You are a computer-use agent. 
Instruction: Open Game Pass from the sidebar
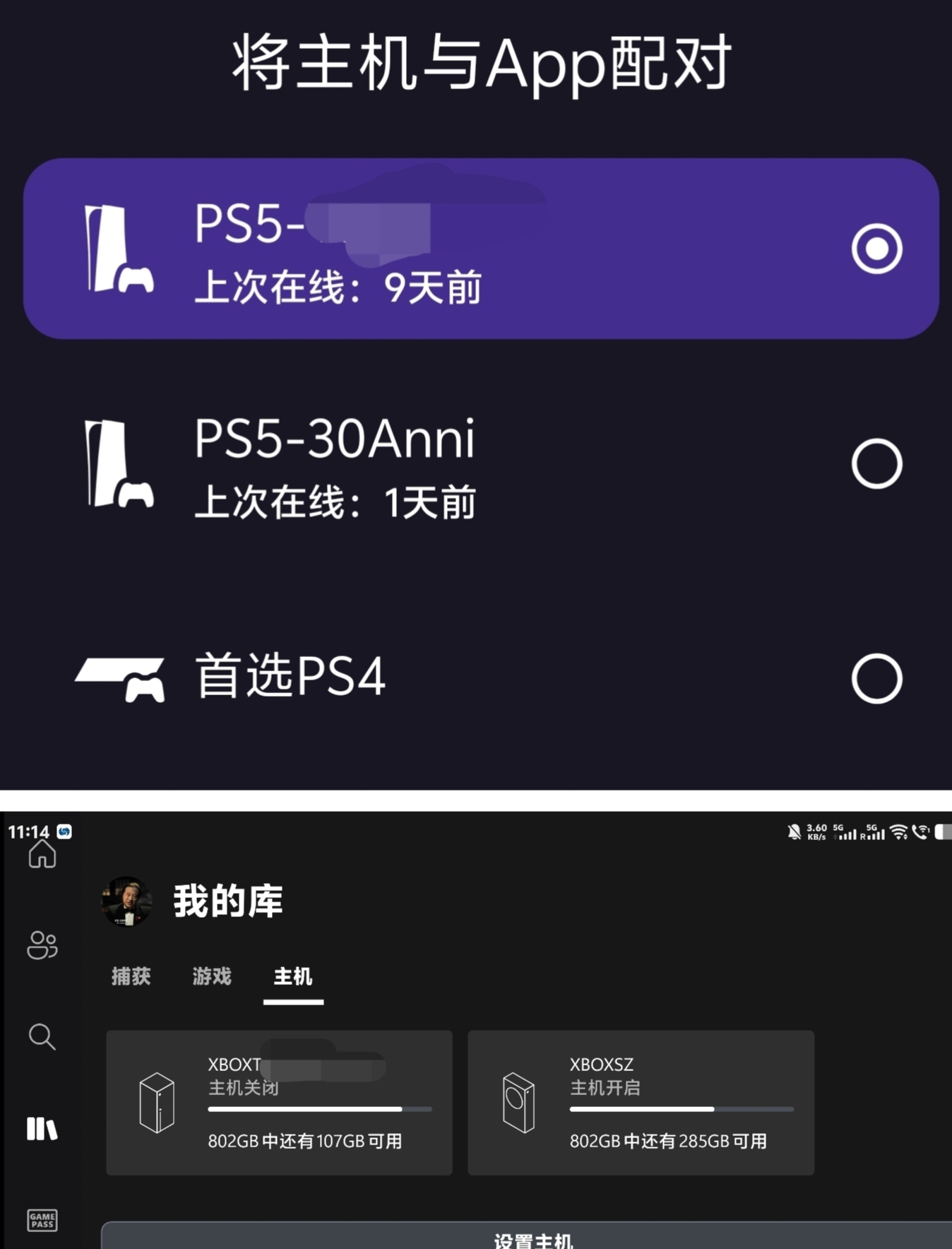click(x=42, y=1220)
